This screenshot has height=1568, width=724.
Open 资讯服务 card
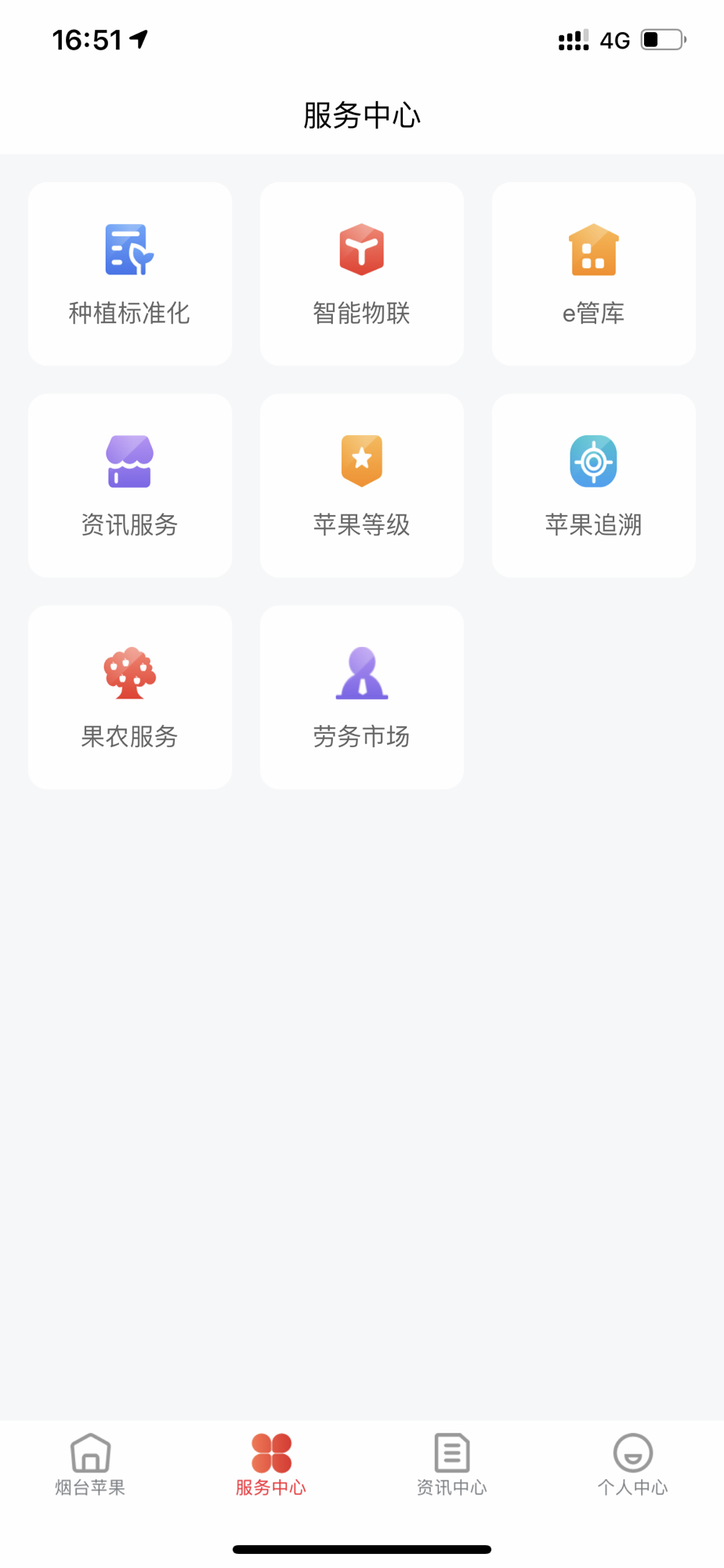pos(130,485)
